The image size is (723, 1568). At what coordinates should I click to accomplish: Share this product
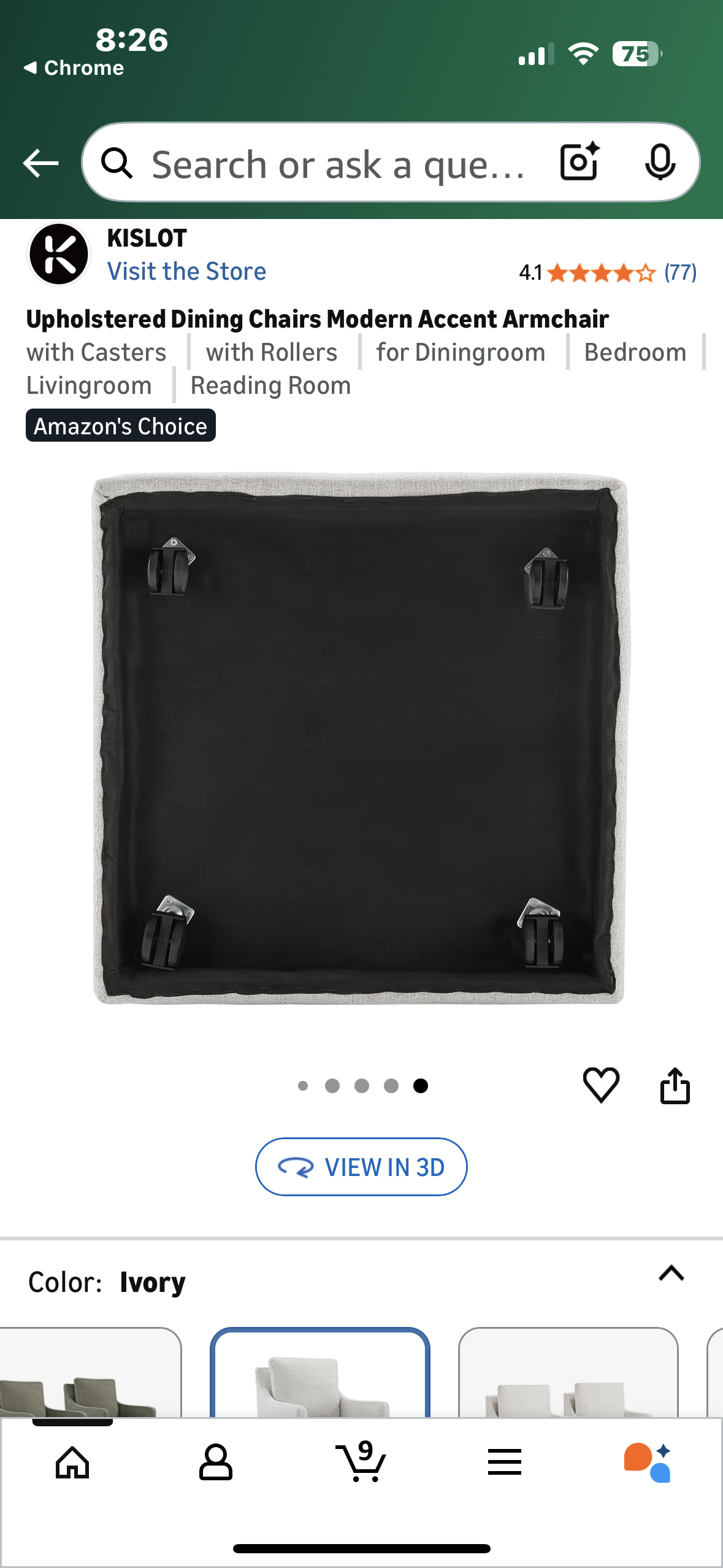(x=675, y=1086)
